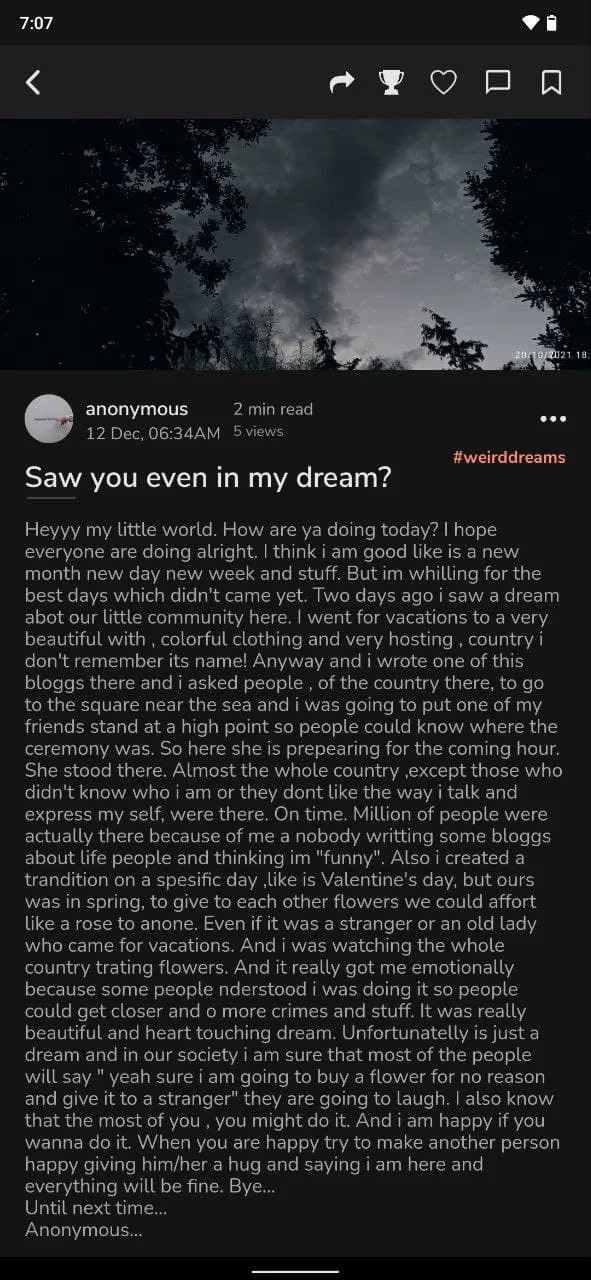This screenshot has height=1280, width=591.
Task: Share this dream post
Action: click(342, 82)
